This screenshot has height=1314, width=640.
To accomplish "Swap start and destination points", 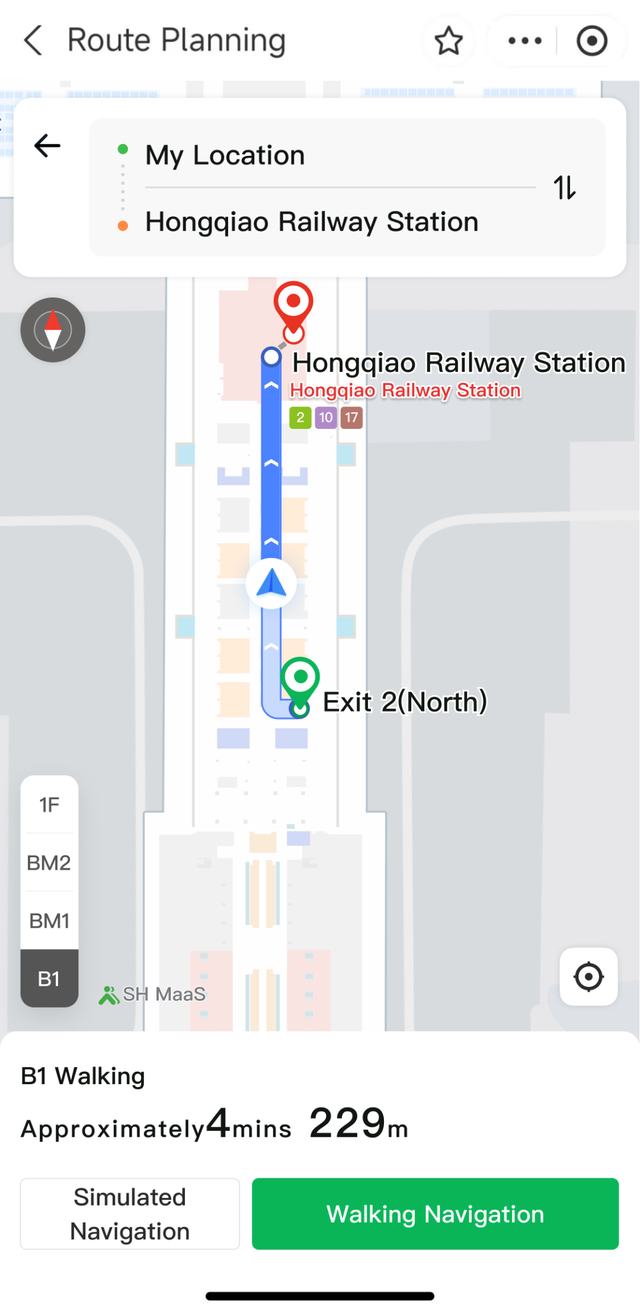I will coord(565,187).
